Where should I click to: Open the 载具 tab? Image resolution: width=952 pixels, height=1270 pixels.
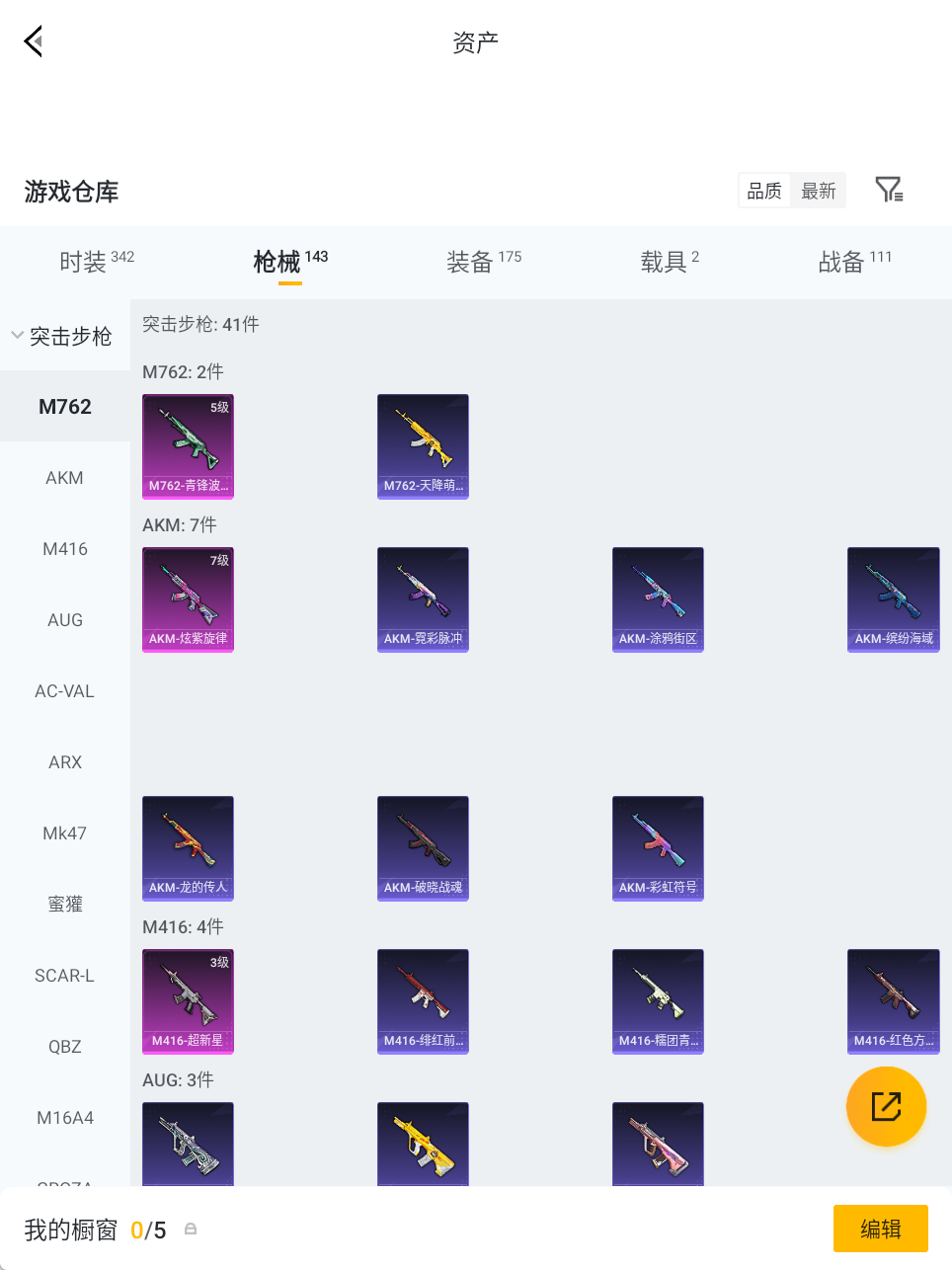660,259
